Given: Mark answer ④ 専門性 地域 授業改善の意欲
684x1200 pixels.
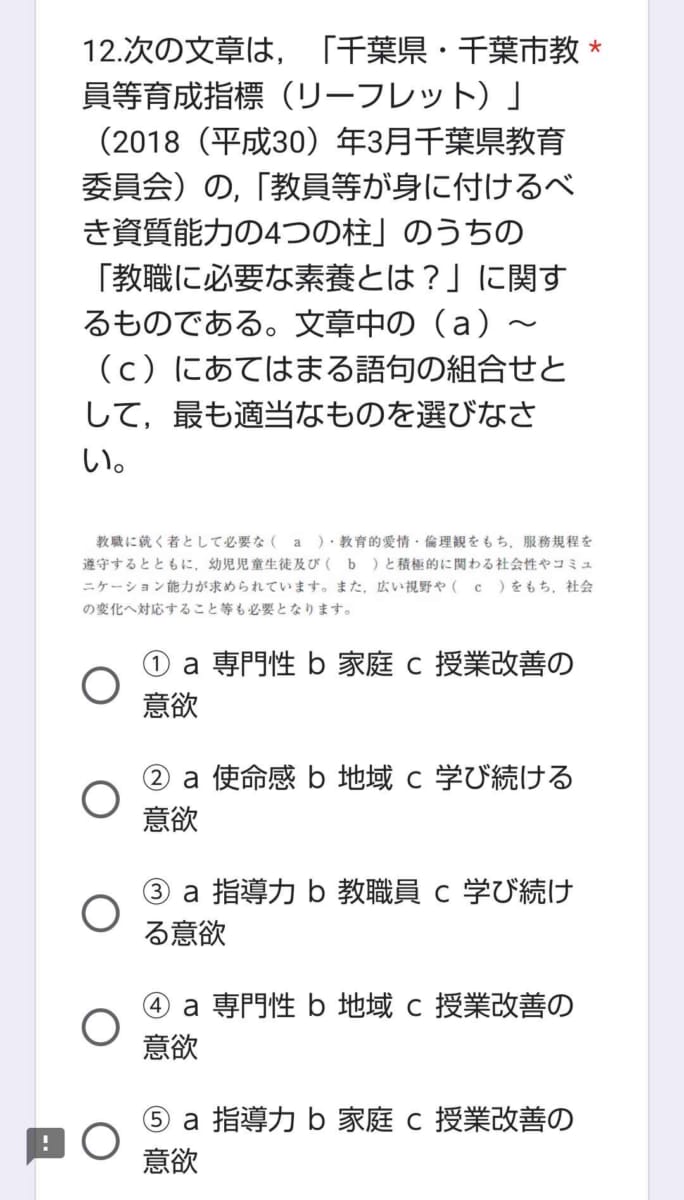Looking at the screenshot, I should click(x=101, y=1026).
